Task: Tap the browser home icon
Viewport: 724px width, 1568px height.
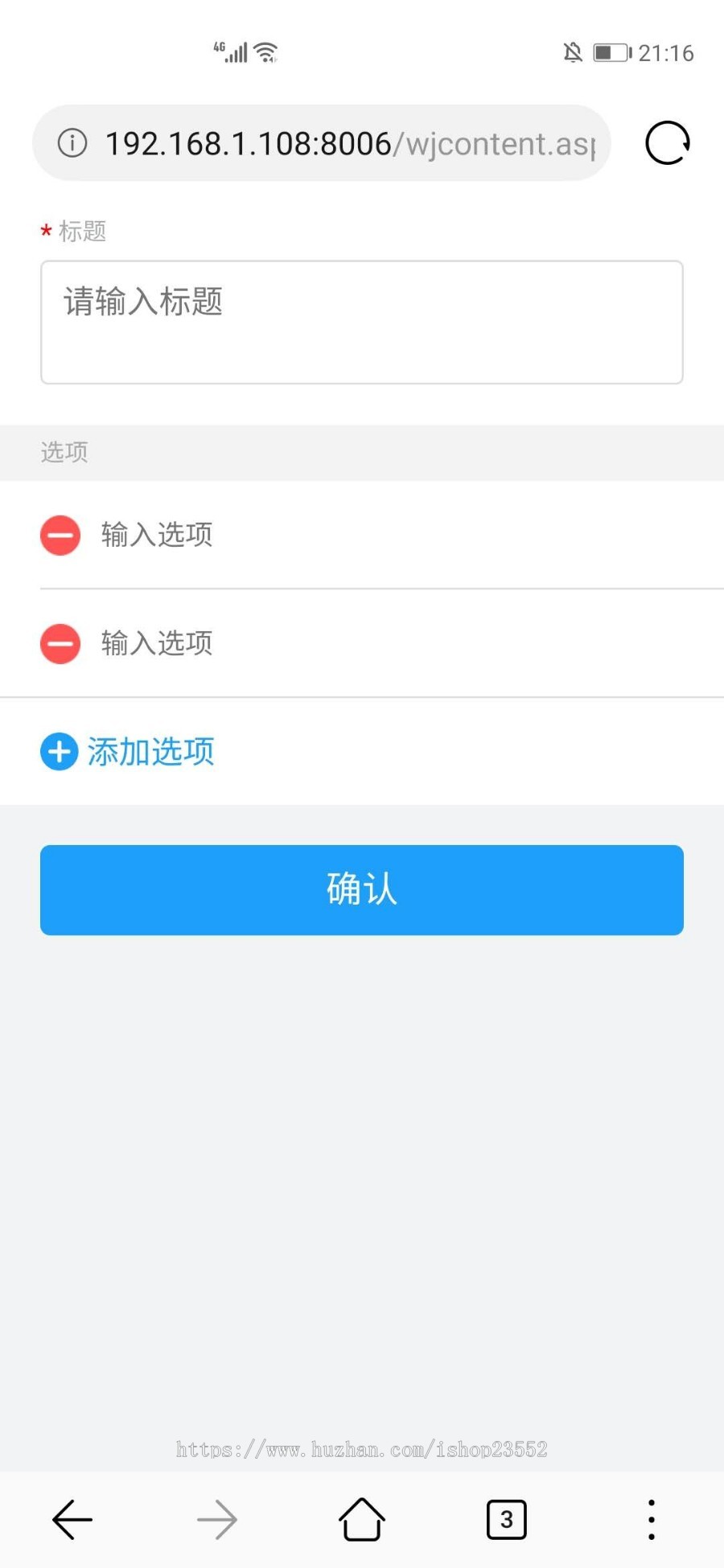Action: tap(361, 1518)
